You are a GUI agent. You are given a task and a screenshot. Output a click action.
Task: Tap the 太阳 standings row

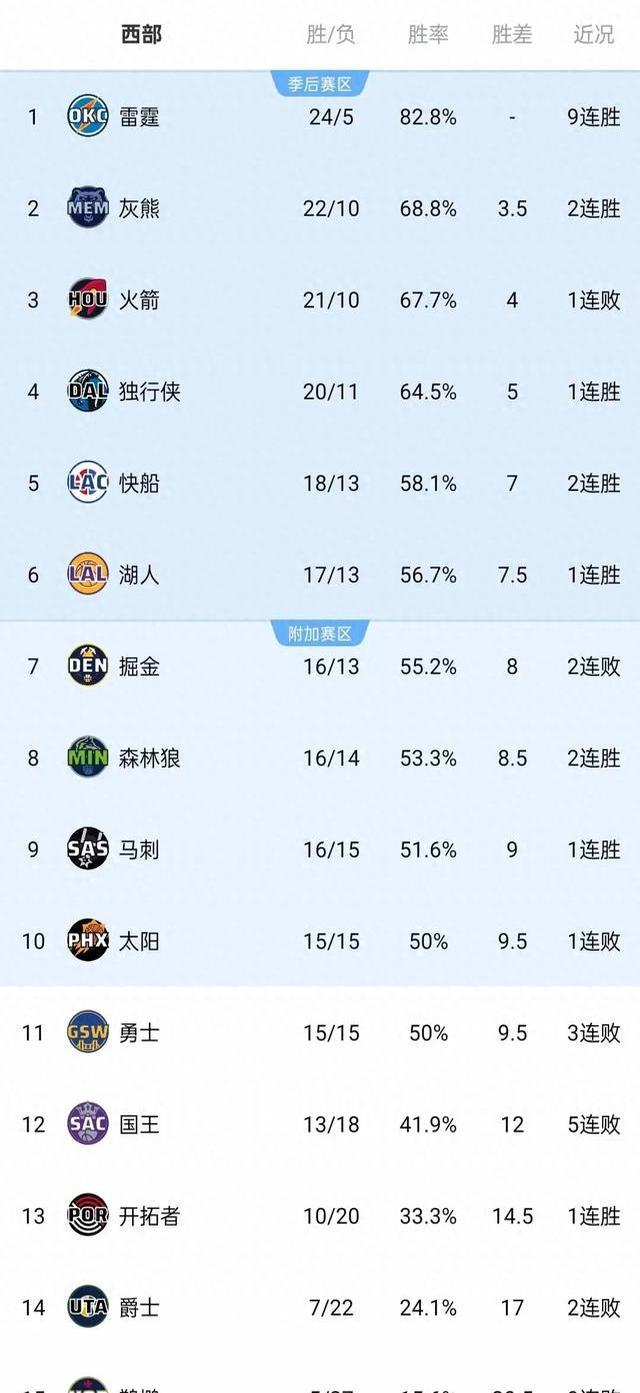[x=139, y=941]
